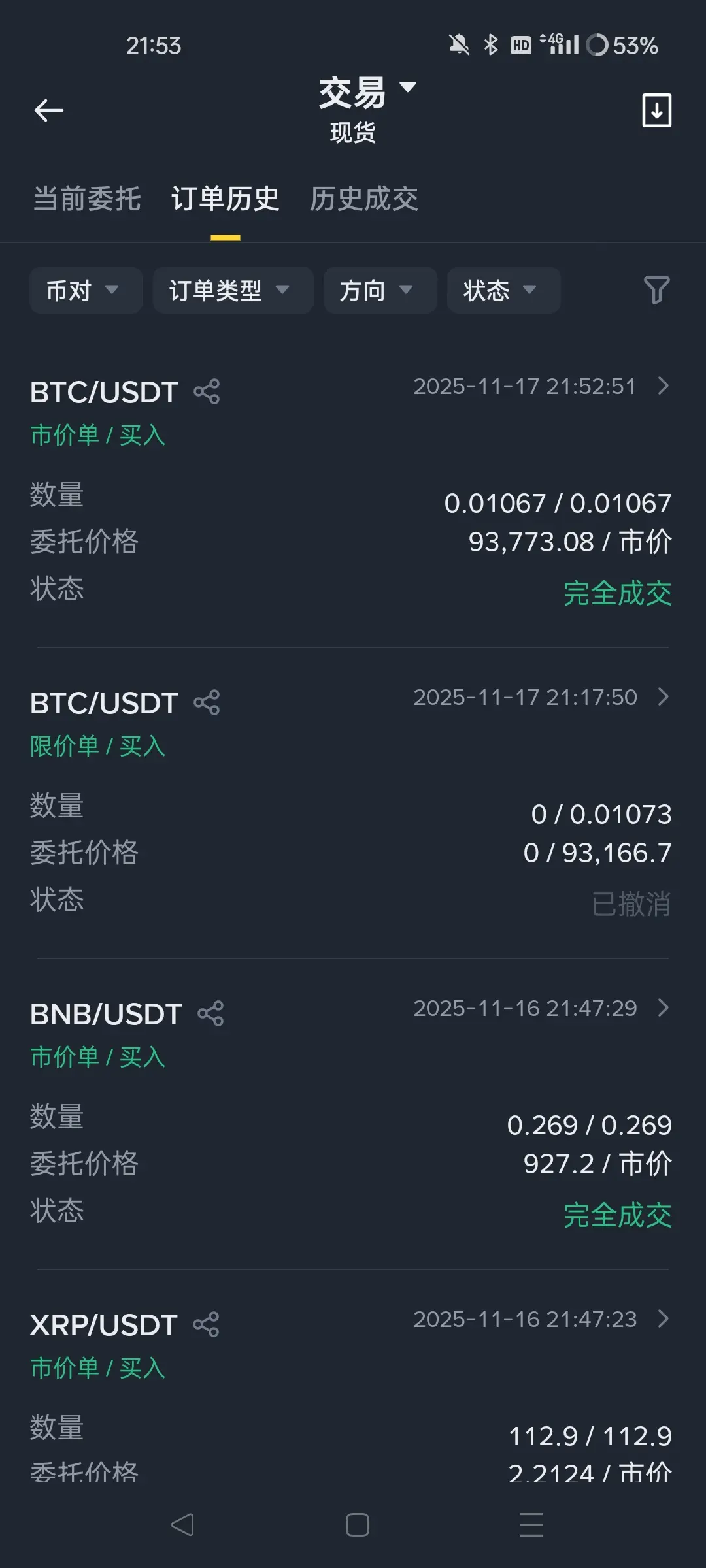Share the BNB/USDT order
706x1568 pixels.
pos(211,1014)
